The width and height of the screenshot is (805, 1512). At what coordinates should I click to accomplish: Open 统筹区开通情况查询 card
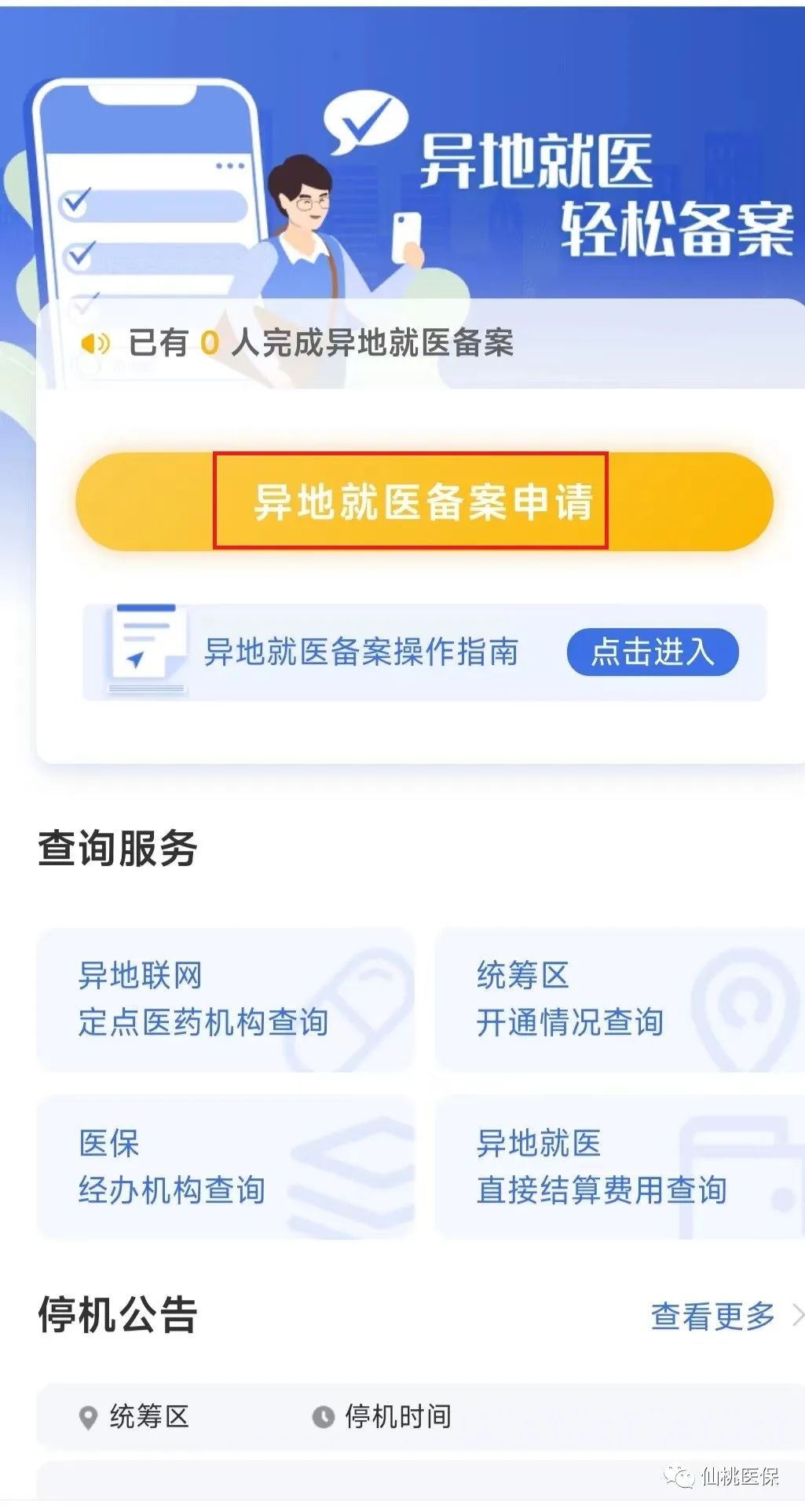tap(618, 999)
